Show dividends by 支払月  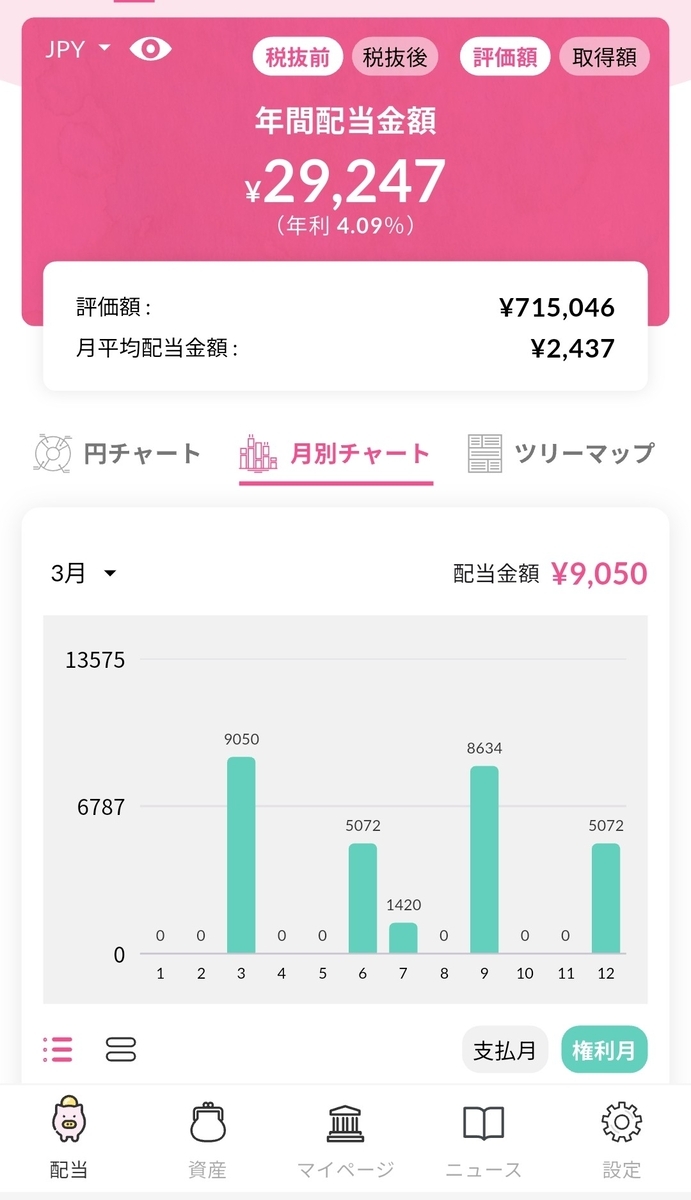tap(505, 1050)
